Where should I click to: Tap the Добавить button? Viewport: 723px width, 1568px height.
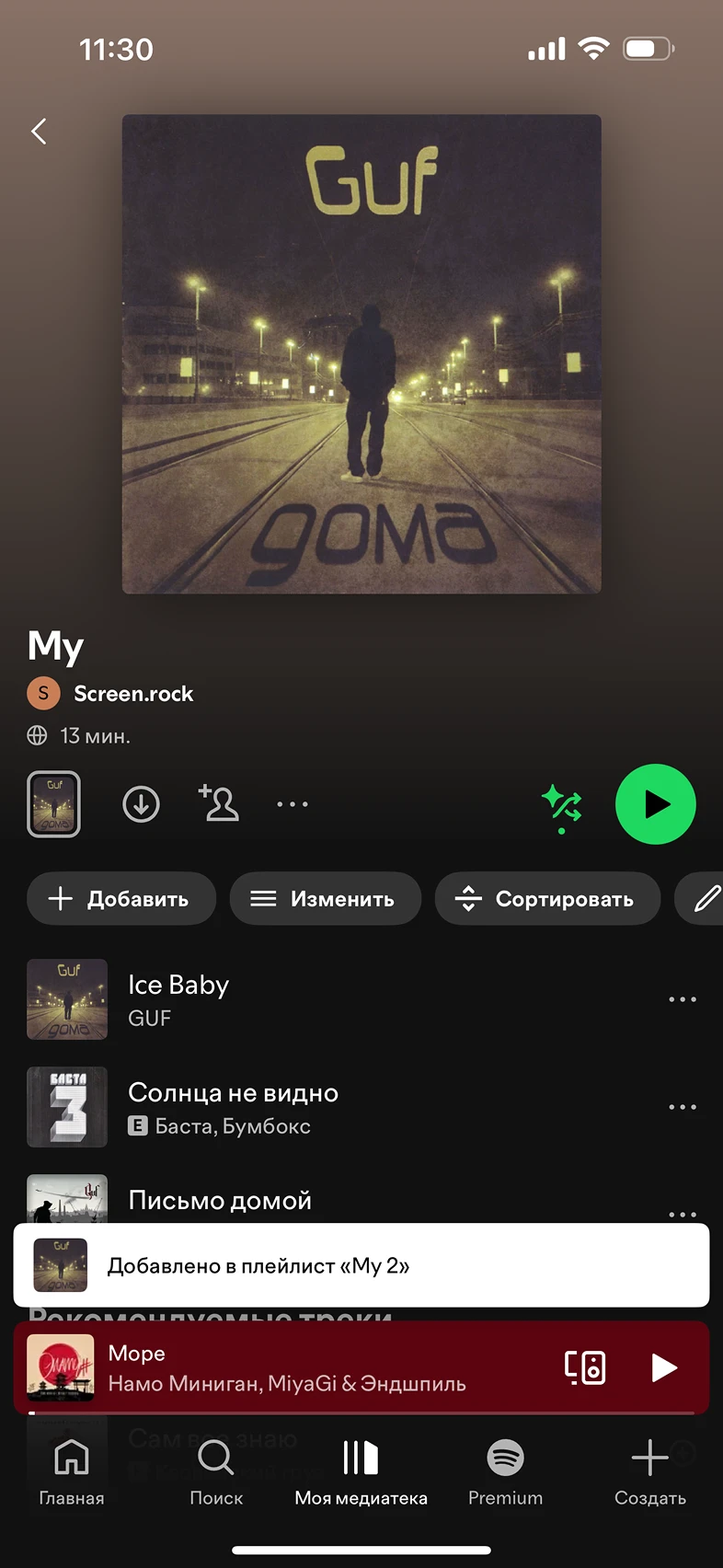[121, 899]
